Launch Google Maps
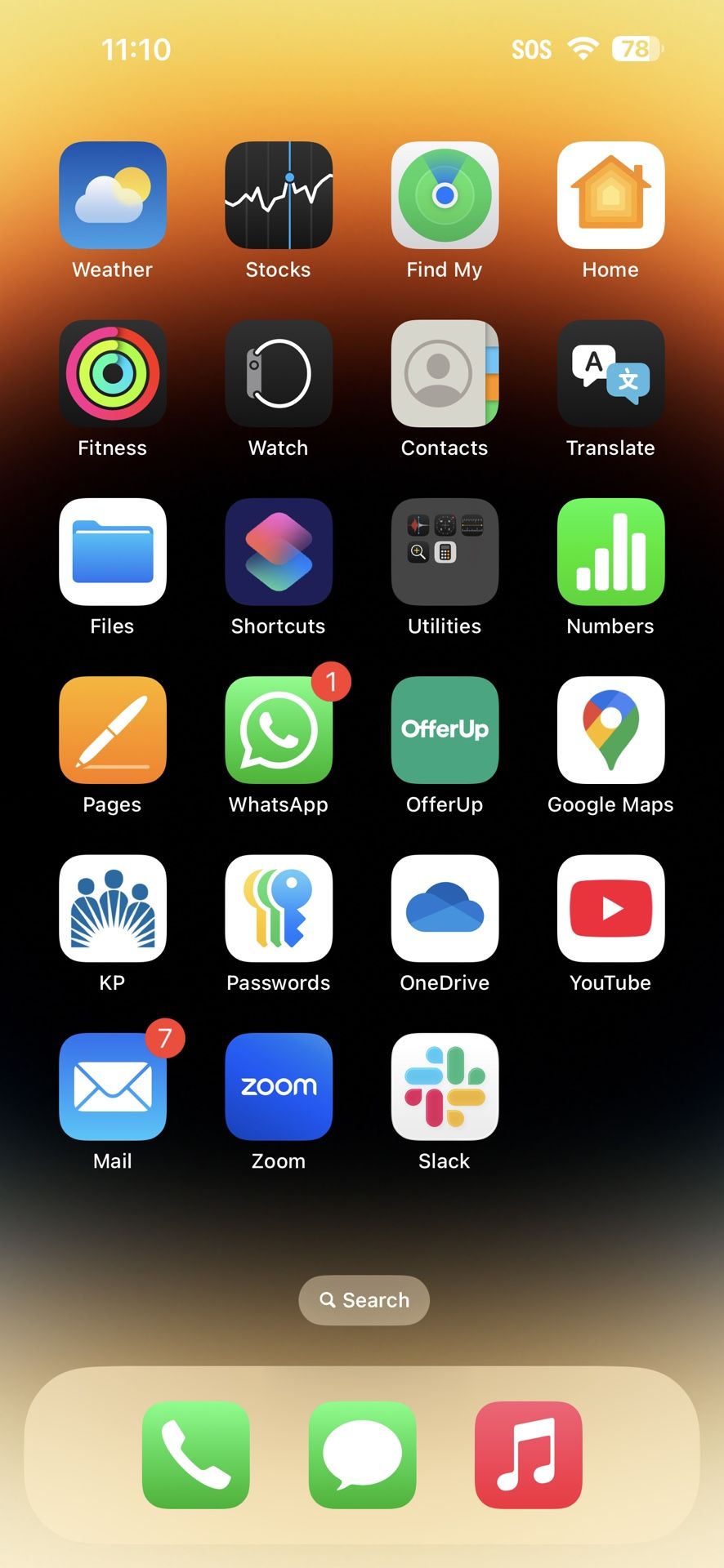724x1568 pixels. tap(610, 730)
